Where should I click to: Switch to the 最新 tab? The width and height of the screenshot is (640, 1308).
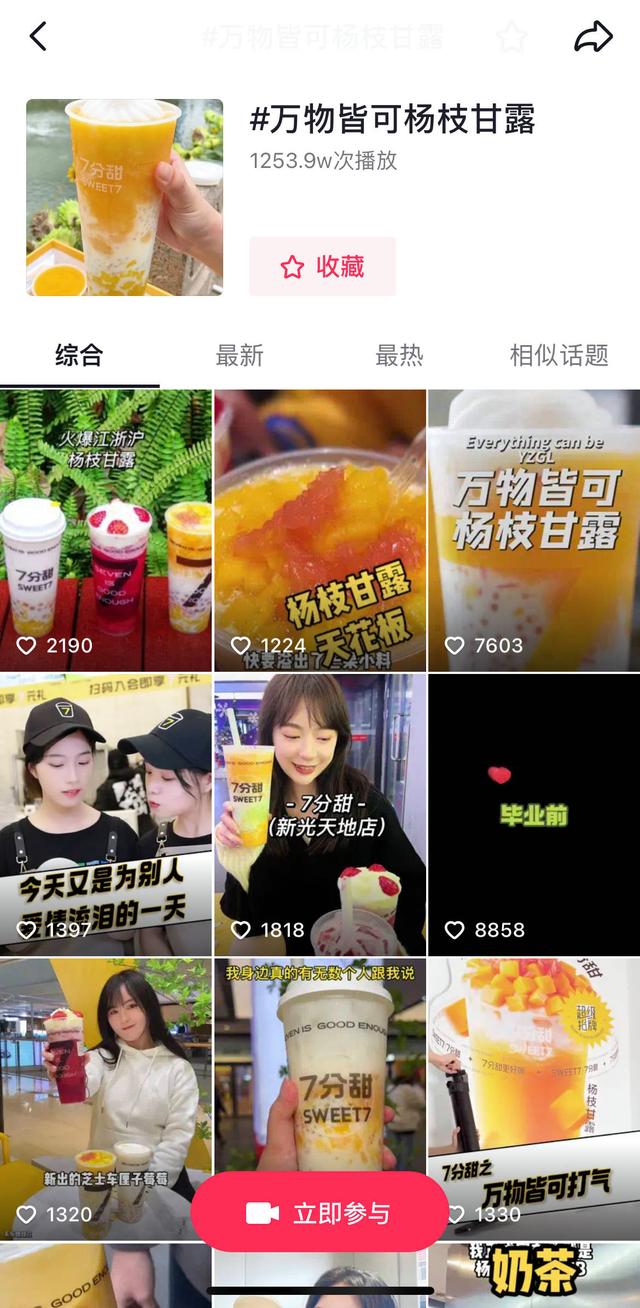[x=239, y=355]
